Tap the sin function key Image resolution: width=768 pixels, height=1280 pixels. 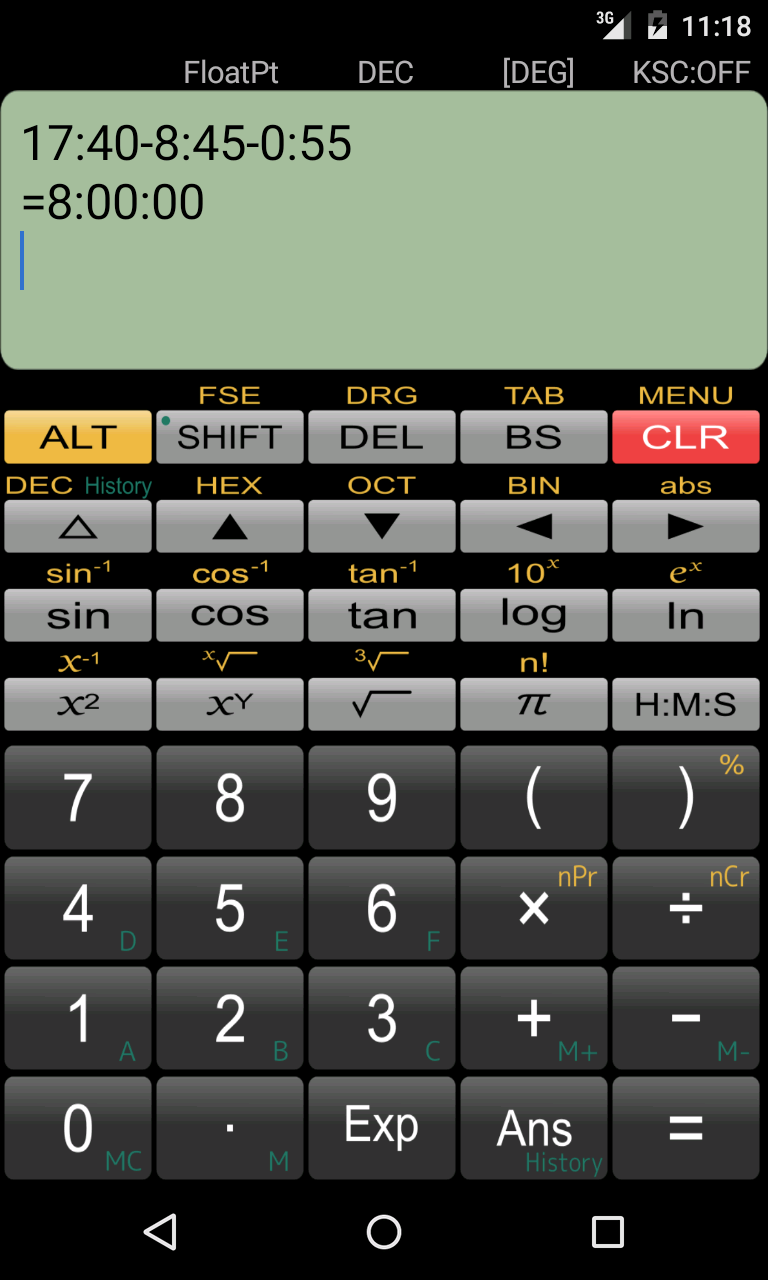click(x=78, y=615)
